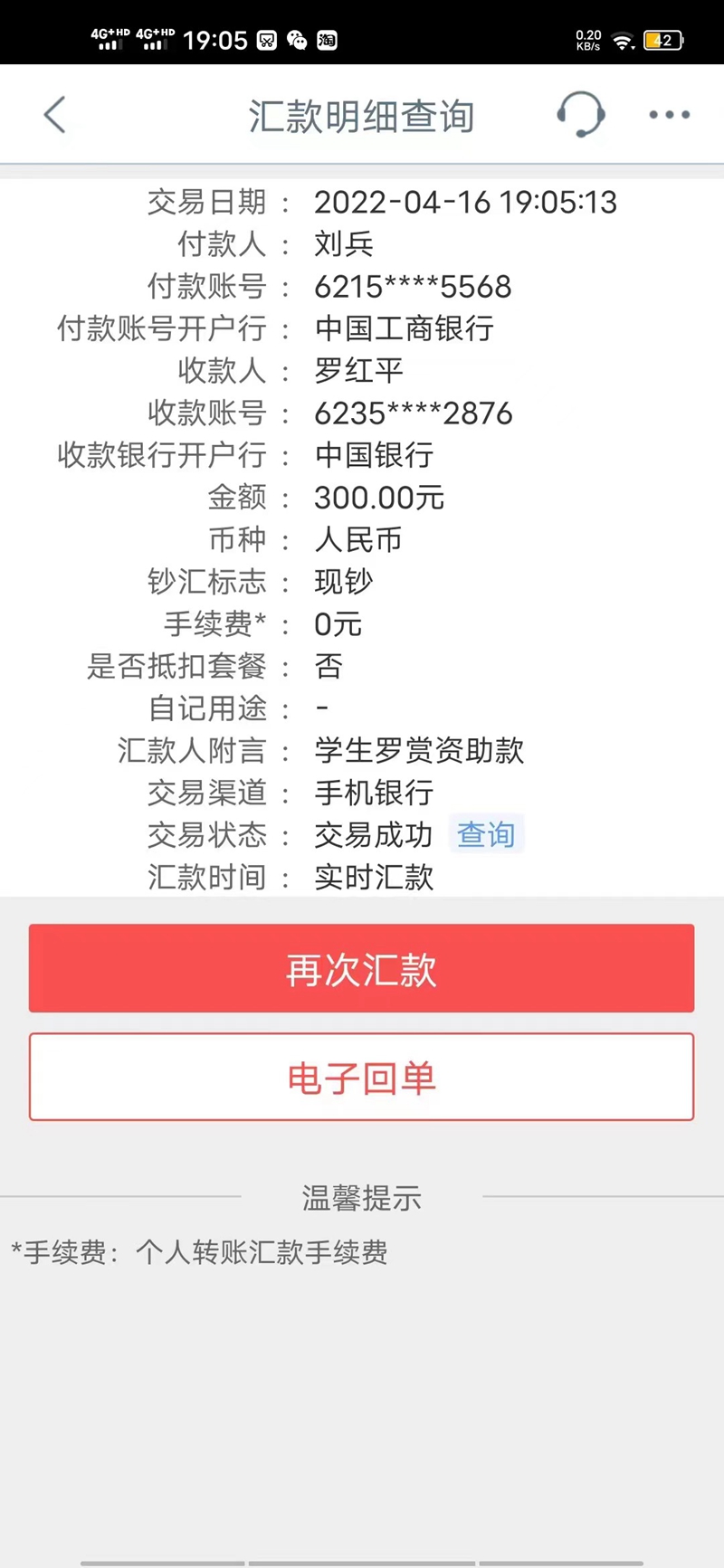This screenshot has width=724, height=1568.
Task: Open WeChat from the status bar
Action: [x=295, y=40]
